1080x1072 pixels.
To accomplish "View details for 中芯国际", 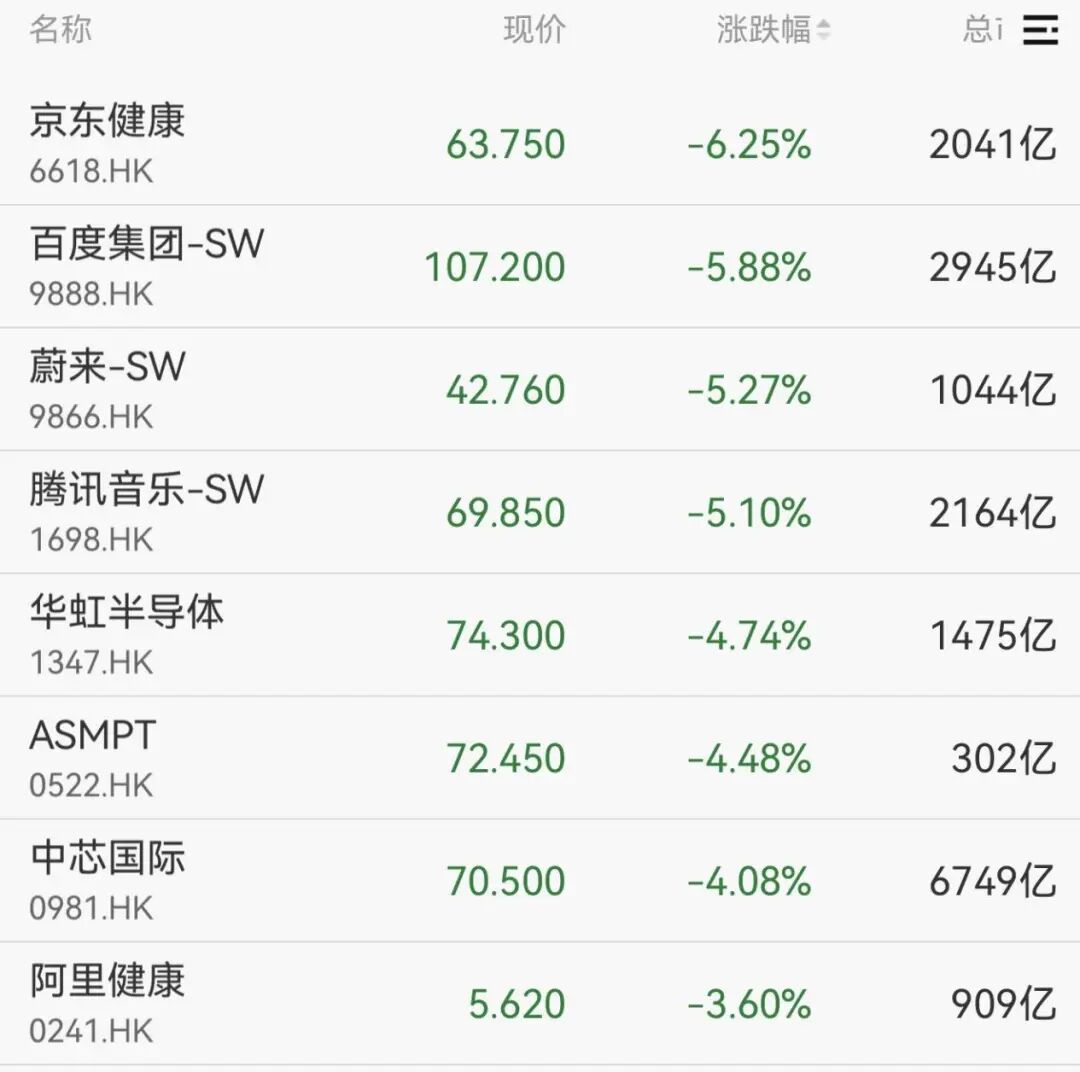I will click(x=540, y=880).
